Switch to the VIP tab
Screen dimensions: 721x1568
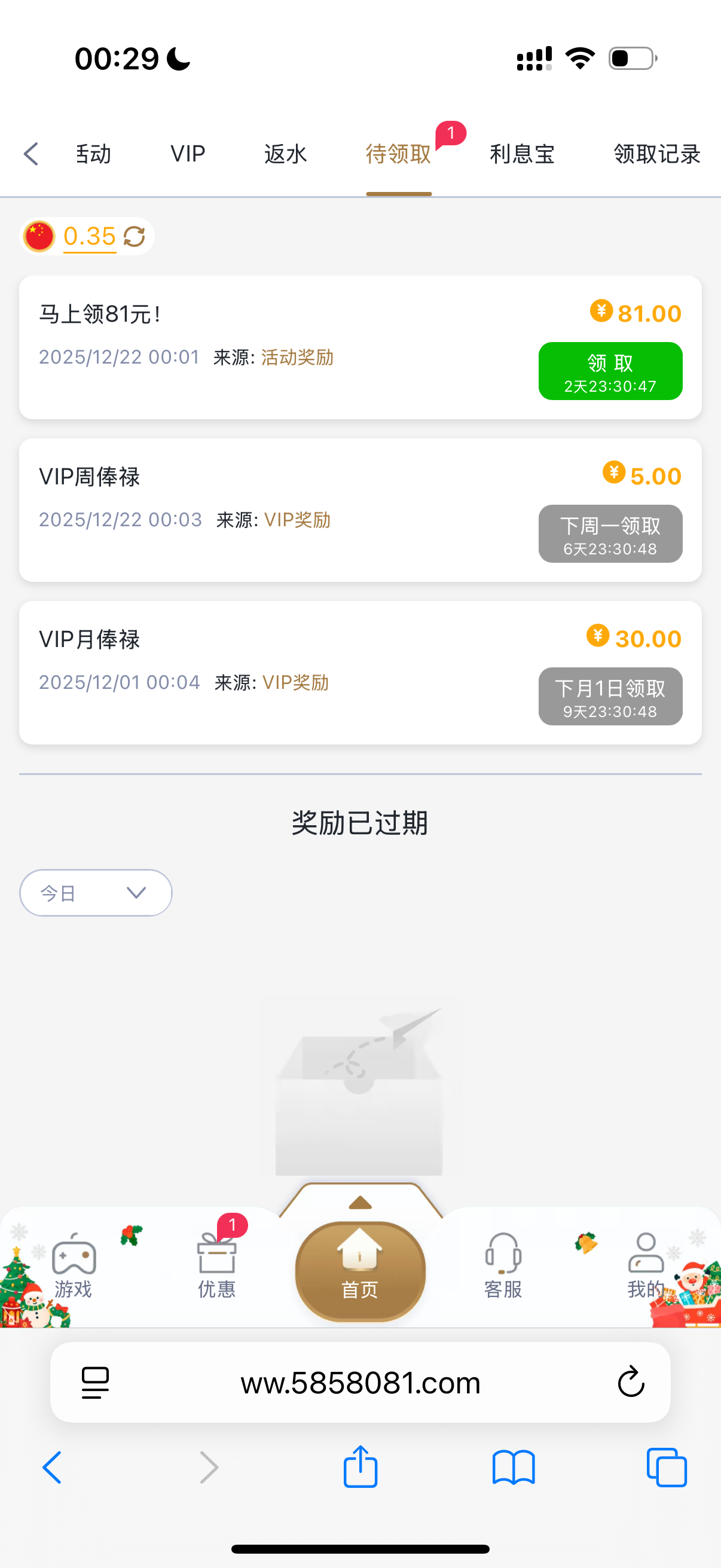(187, 154)
